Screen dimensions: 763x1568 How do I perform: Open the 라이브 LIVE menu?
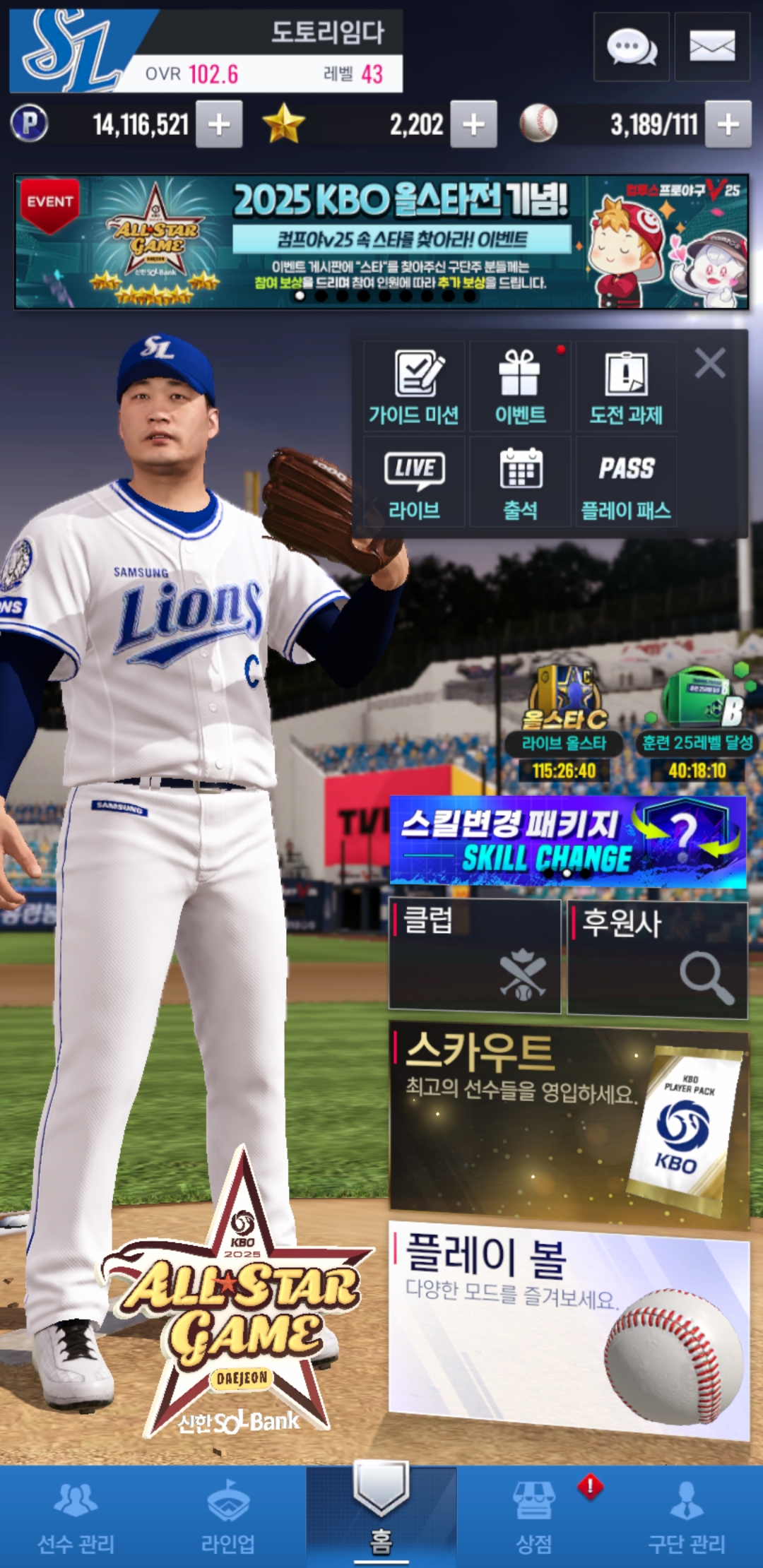414,483
